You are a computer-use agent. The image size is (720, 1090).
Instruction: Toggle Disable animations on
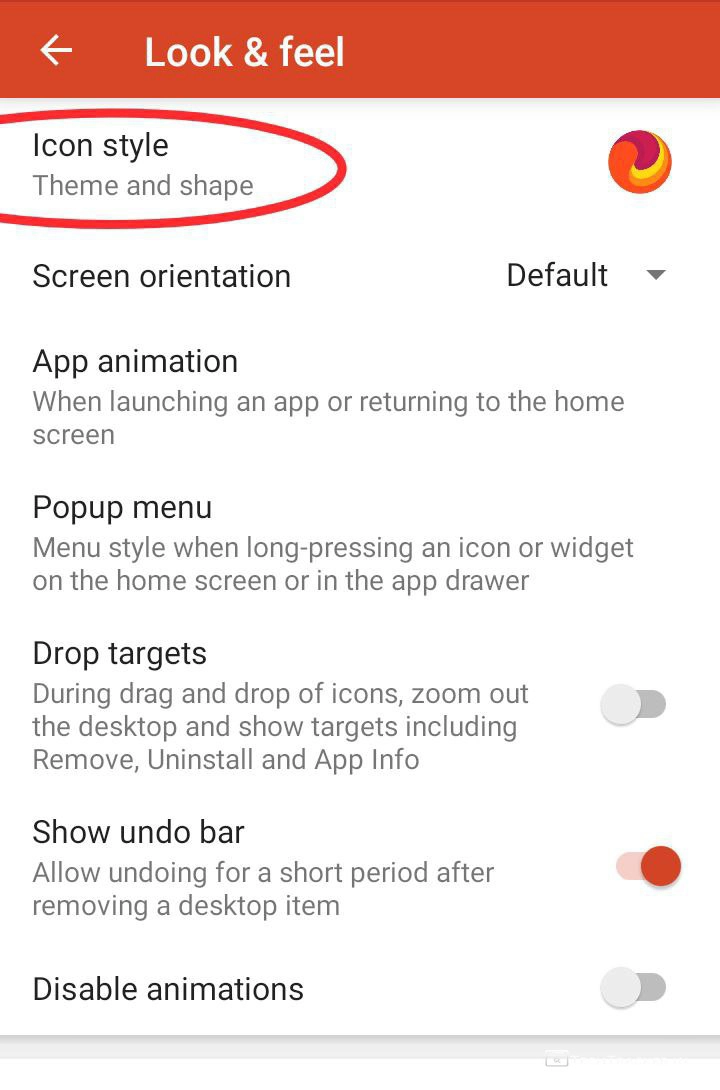[x=633, y=988]
